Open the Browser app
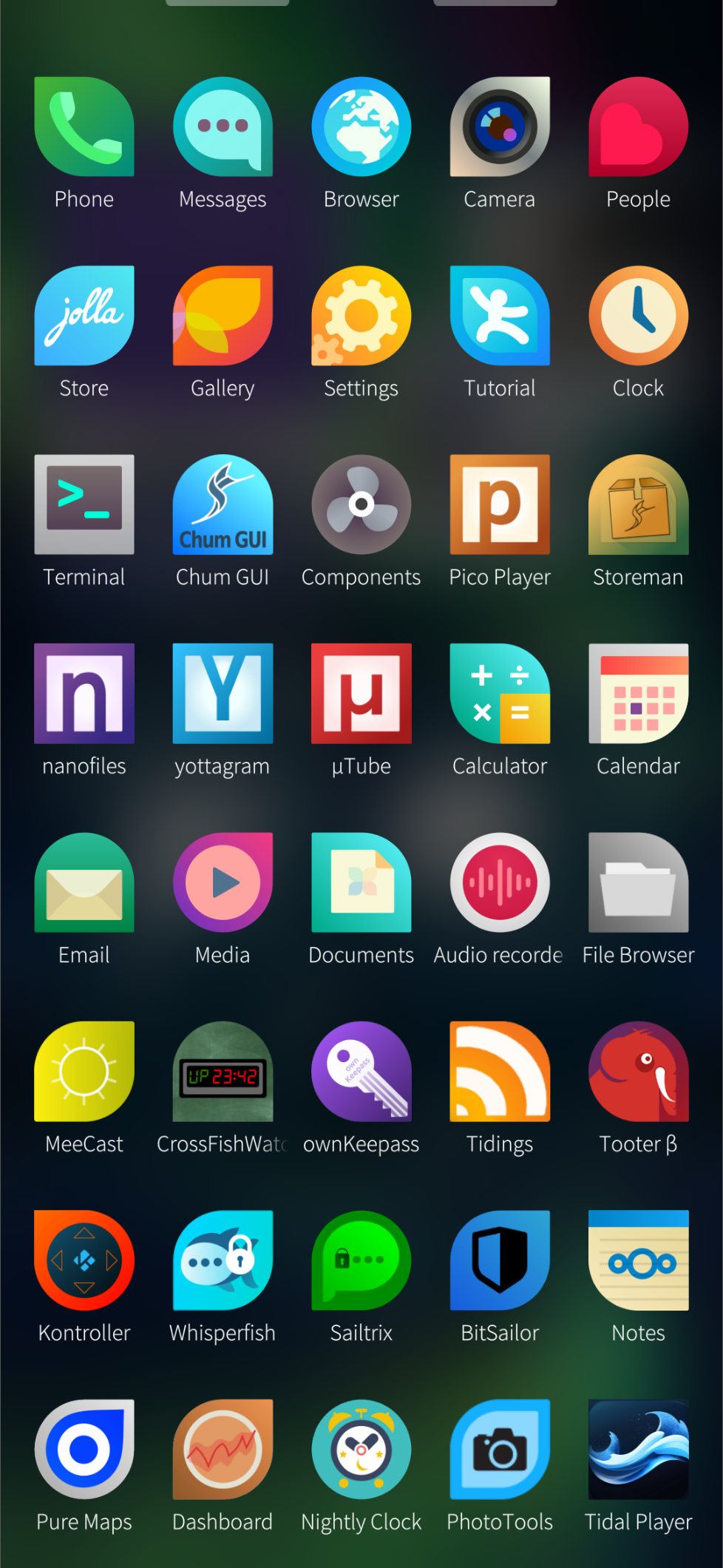 (x=361, y=127)
